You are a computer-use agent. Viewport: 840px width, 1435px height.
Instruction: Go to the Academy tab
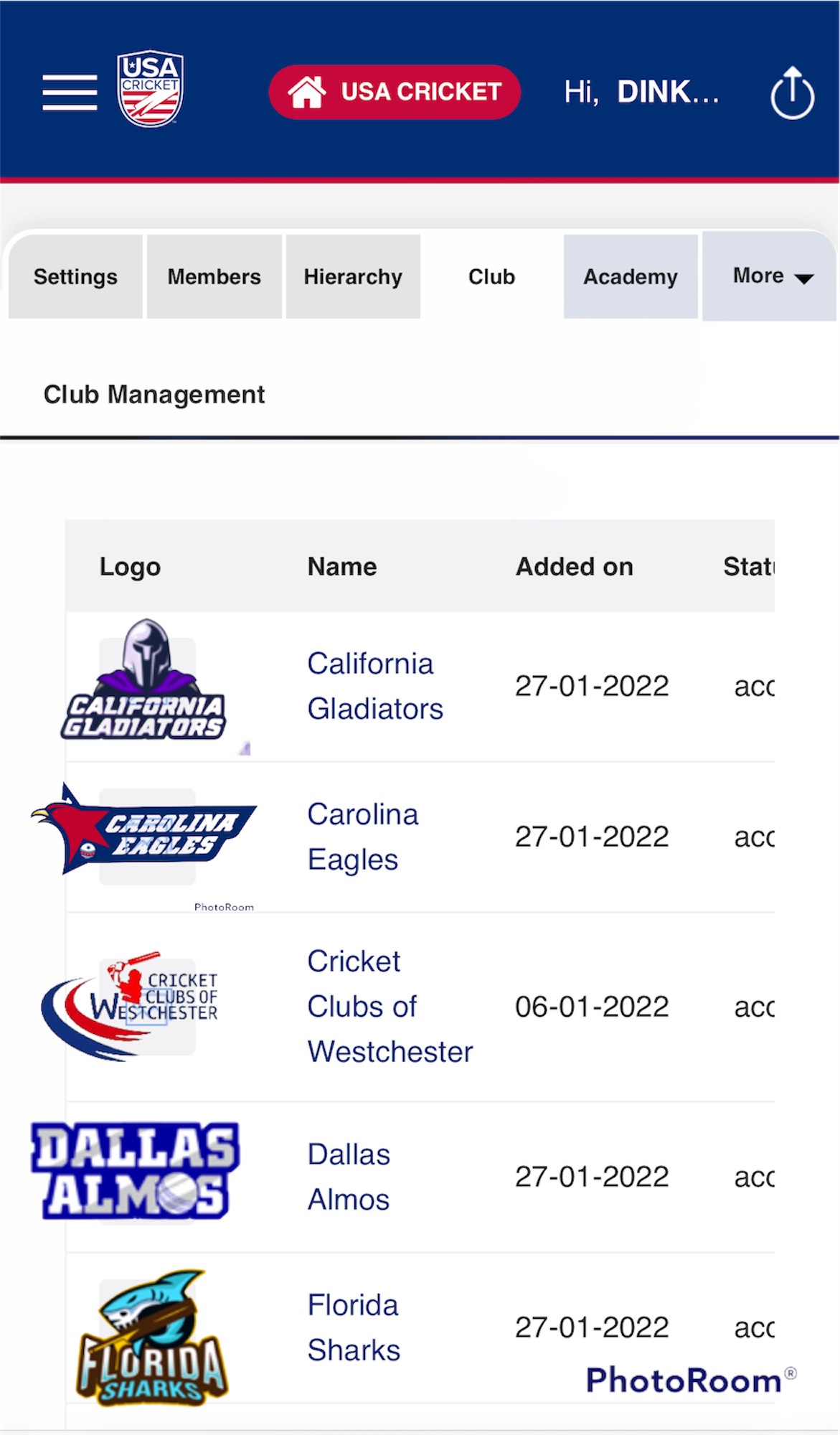pos(631,276)
